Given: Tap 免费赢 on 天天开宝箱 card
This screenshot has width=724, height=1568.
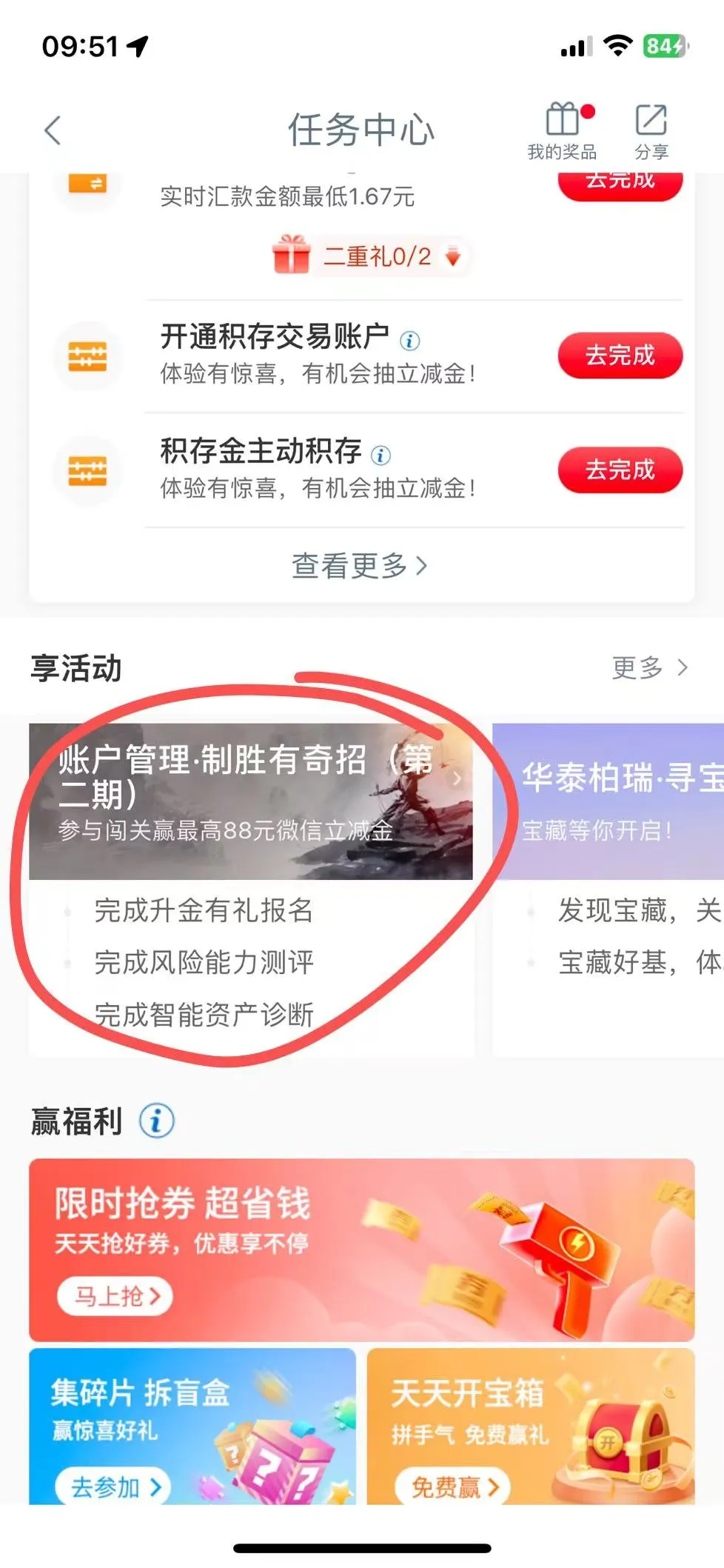Looking at the screenshot, I should click(453, 1486).
